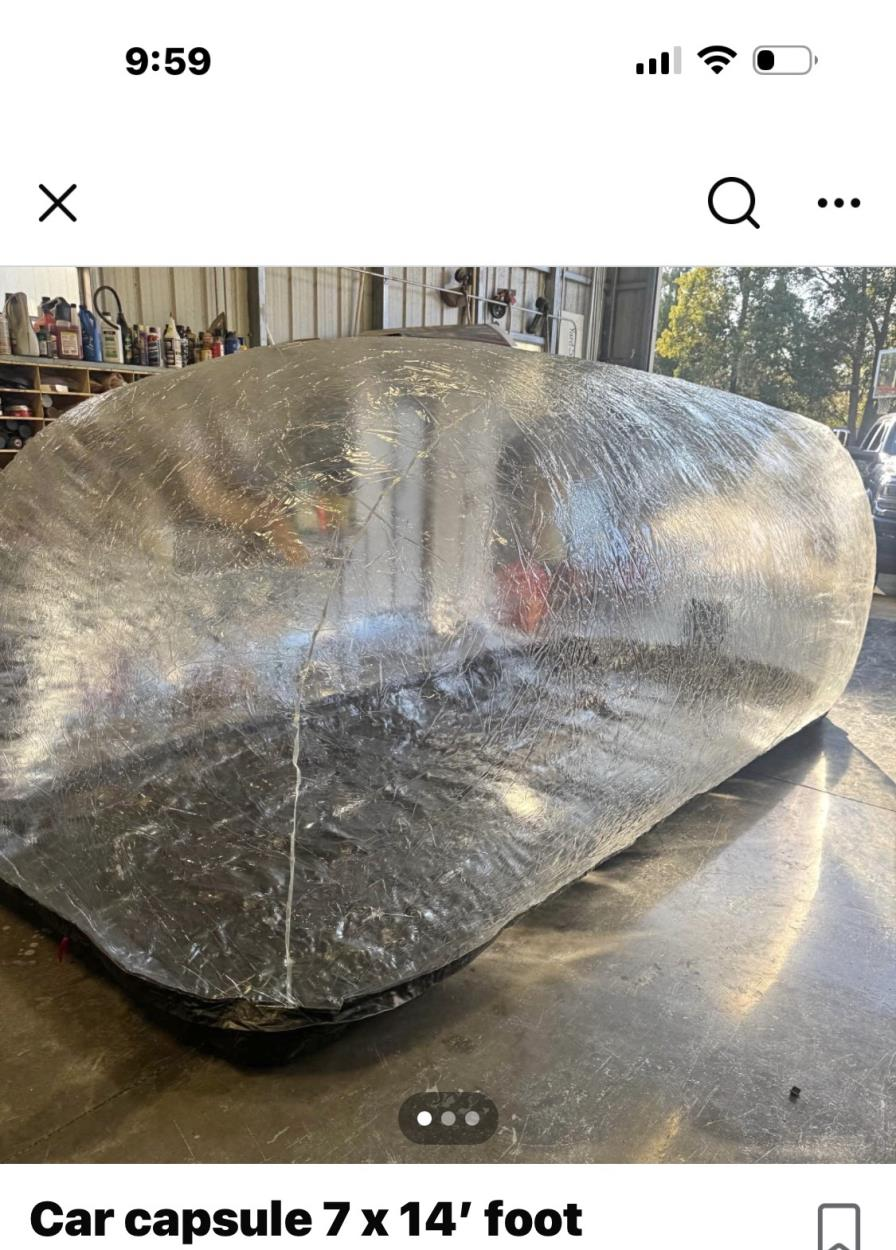Tap the photo page indicator dots
Viewport: 896px width, 1250px height.
pos(448,1118)
